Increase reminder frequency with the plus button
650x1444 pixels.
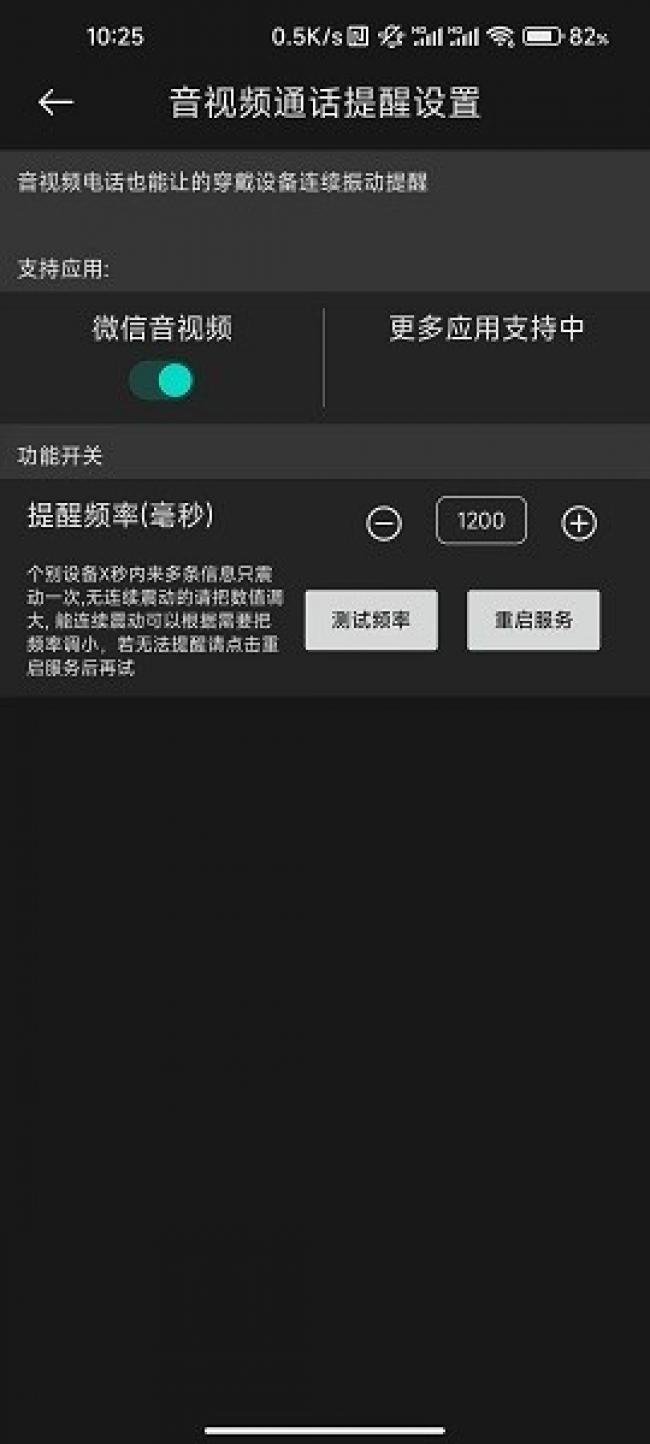click(579, 523)
